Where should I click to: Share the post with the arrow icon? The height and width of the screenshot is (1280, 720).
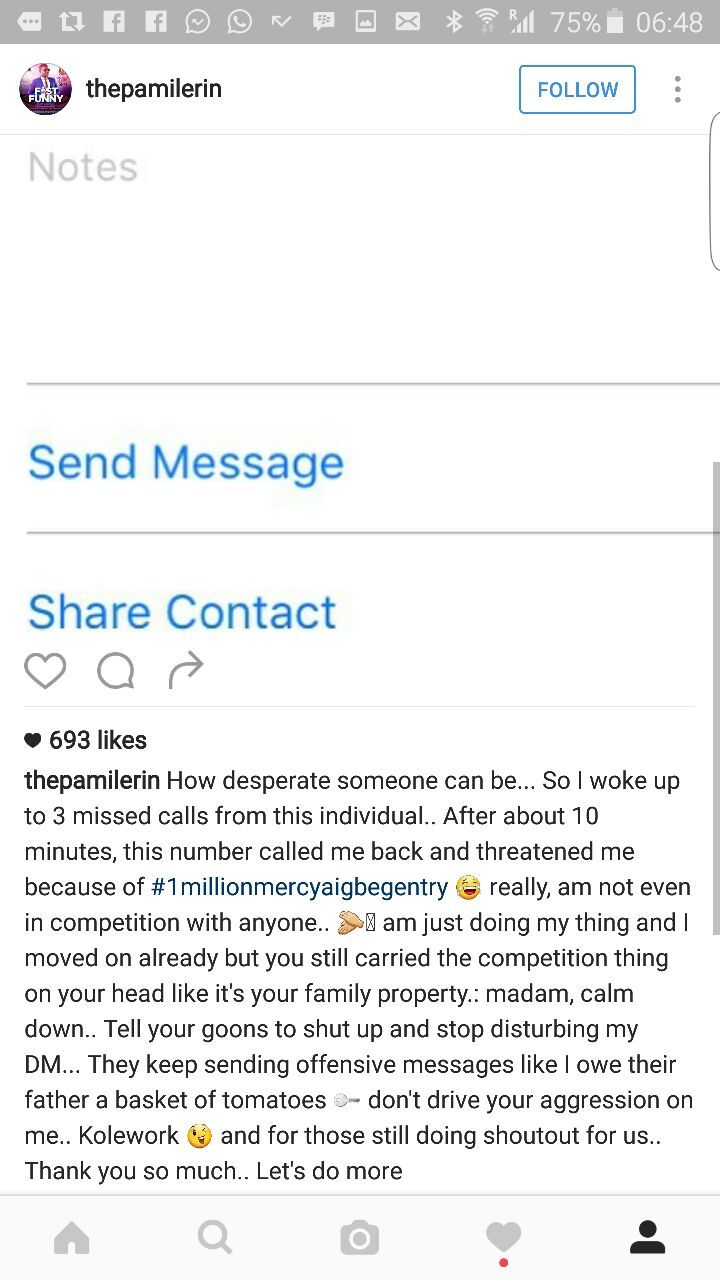click(186, 671)
